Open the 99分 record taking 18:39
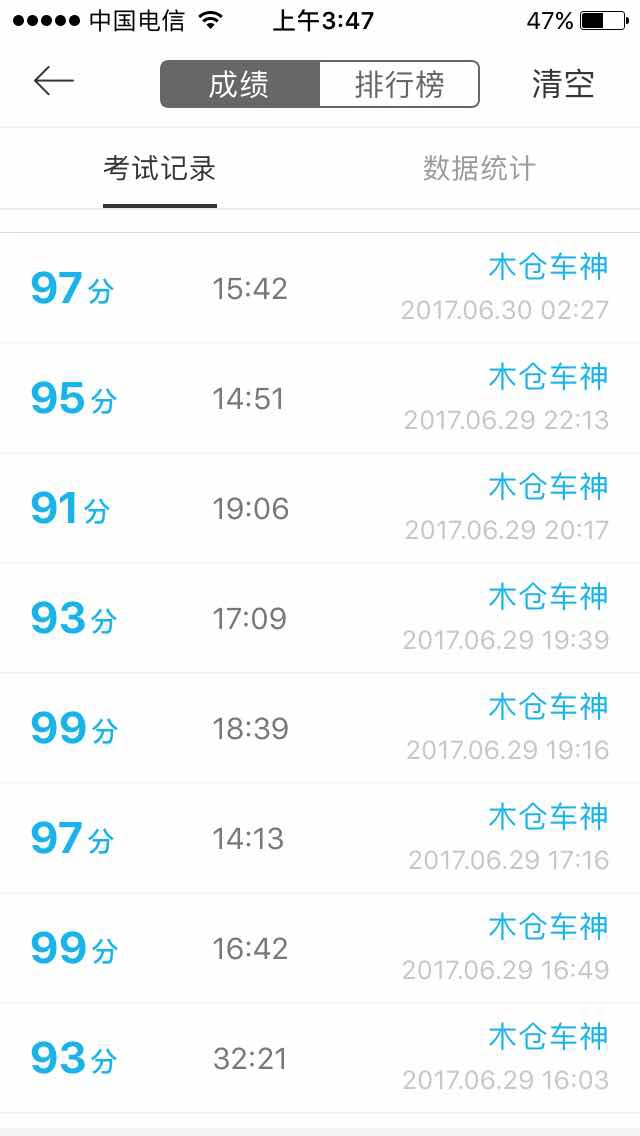Screen dimensions: 640x1136 point(320,728)
